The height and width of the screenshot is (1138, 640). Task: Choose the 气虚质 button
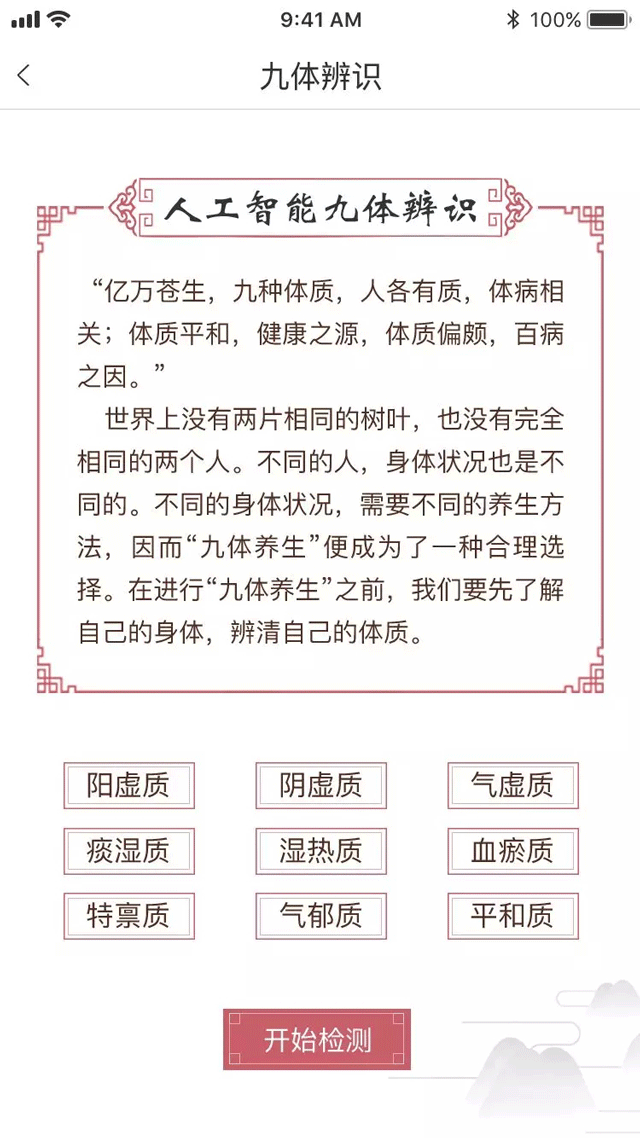[512, 785]
